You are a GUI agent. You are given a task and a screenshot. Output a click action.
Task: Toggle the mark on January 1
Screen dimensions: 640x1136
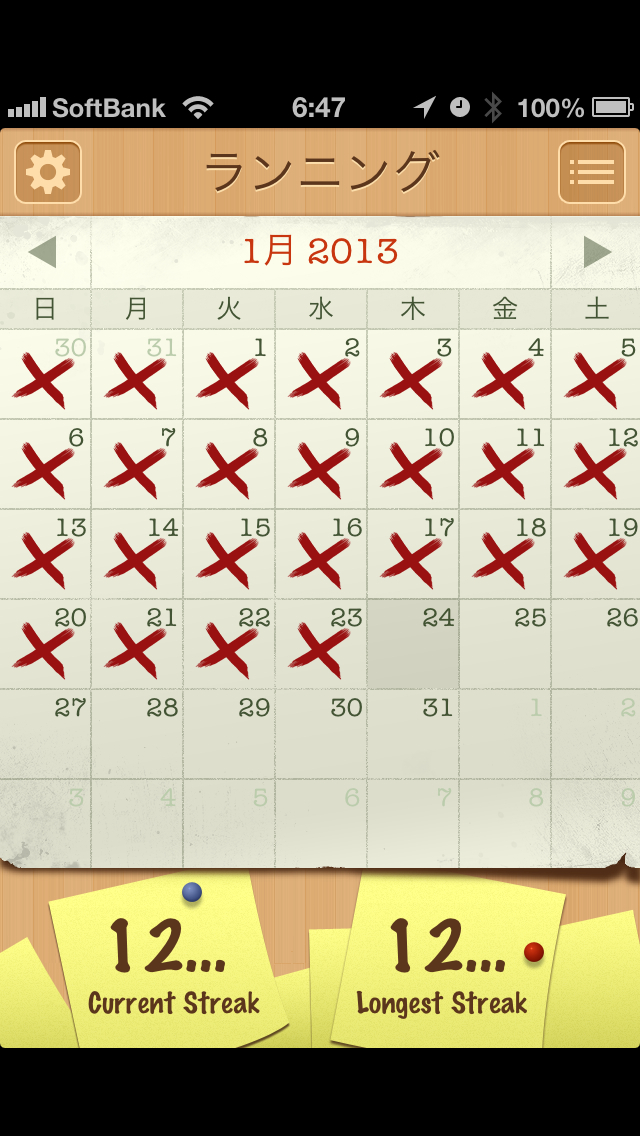click(229, 375)
